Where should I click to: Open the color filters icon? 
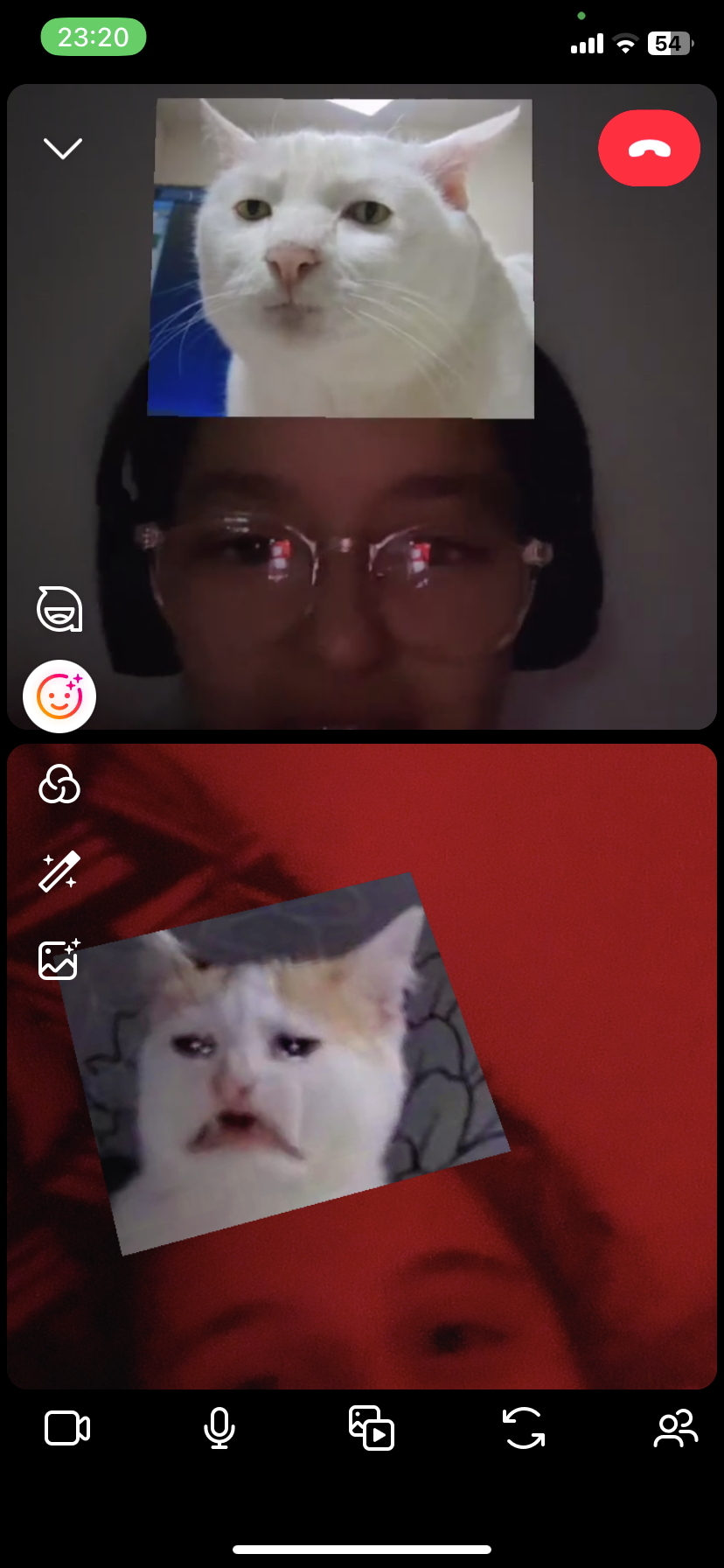(x=59, y=784)
